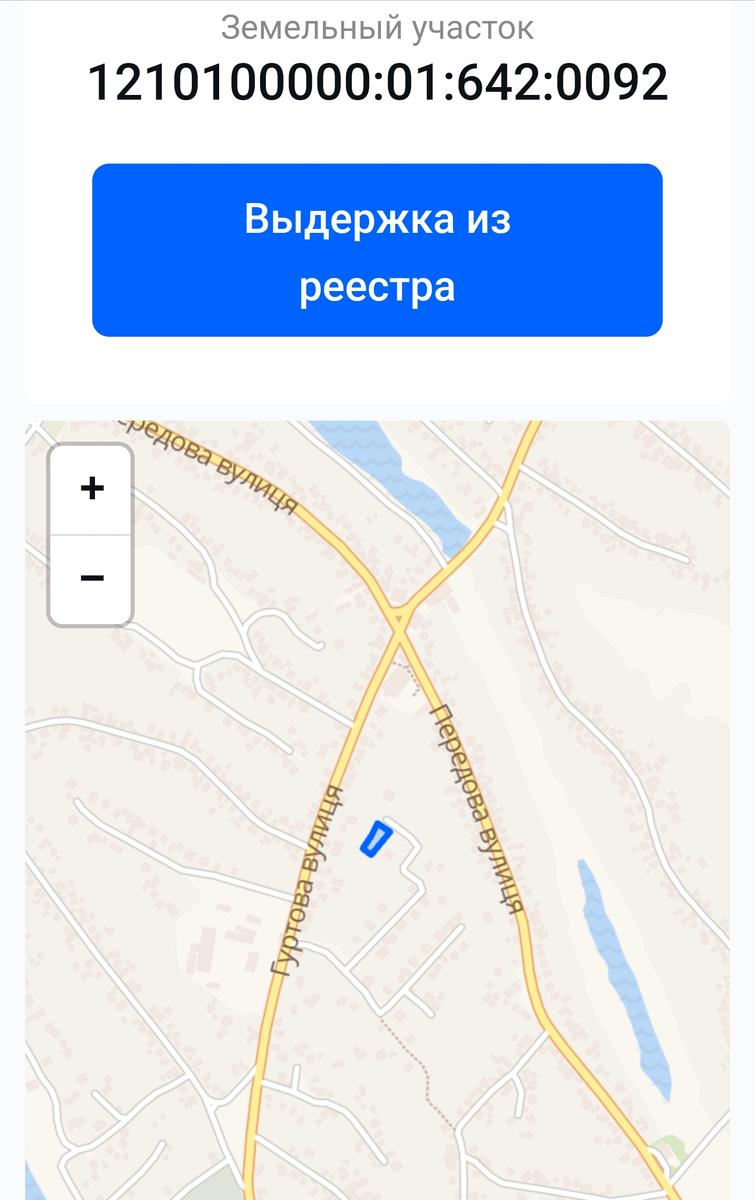
Task: Select the blue land parcel outline
Action: (375, 839)
